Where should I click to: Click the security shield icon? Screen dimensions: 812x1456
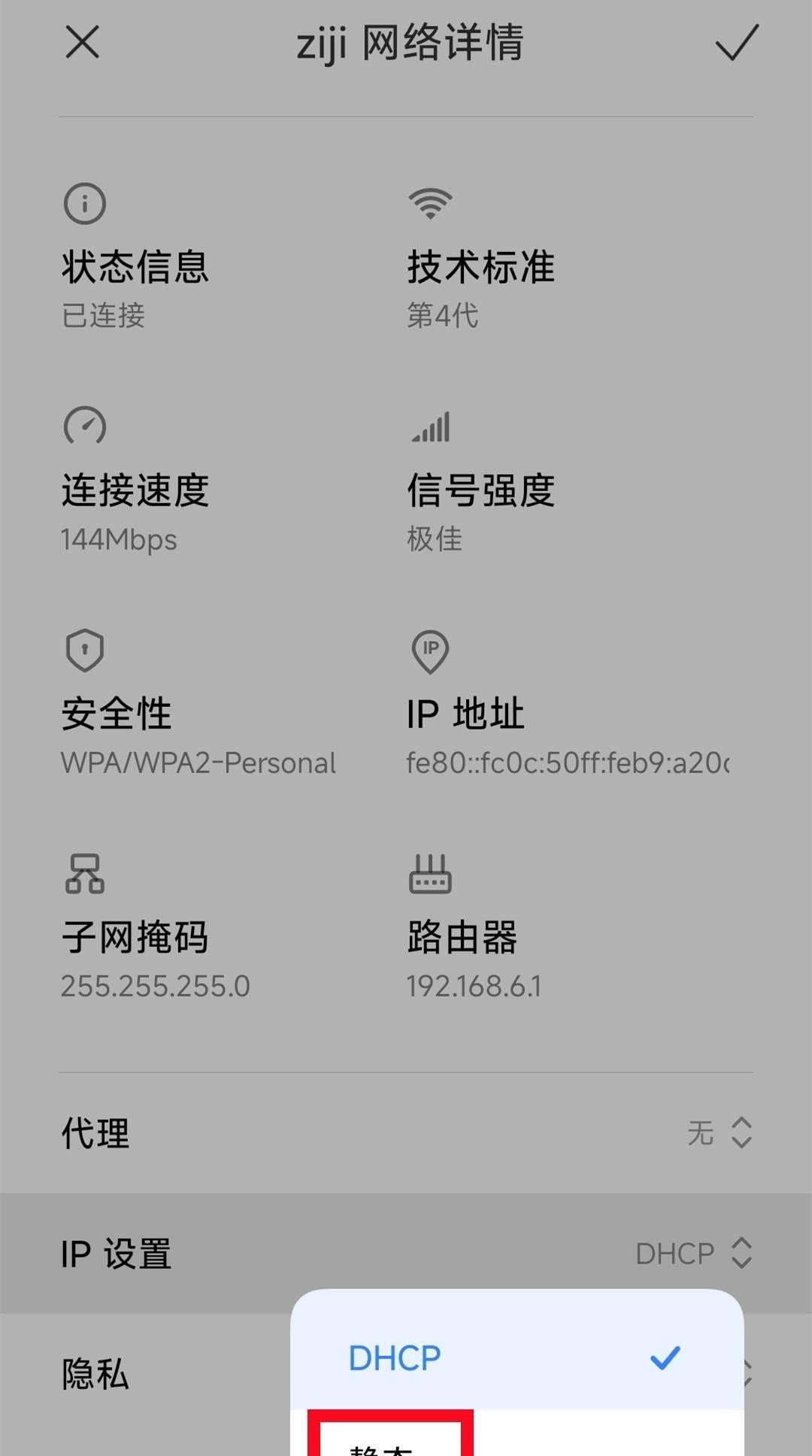[85, 648]
